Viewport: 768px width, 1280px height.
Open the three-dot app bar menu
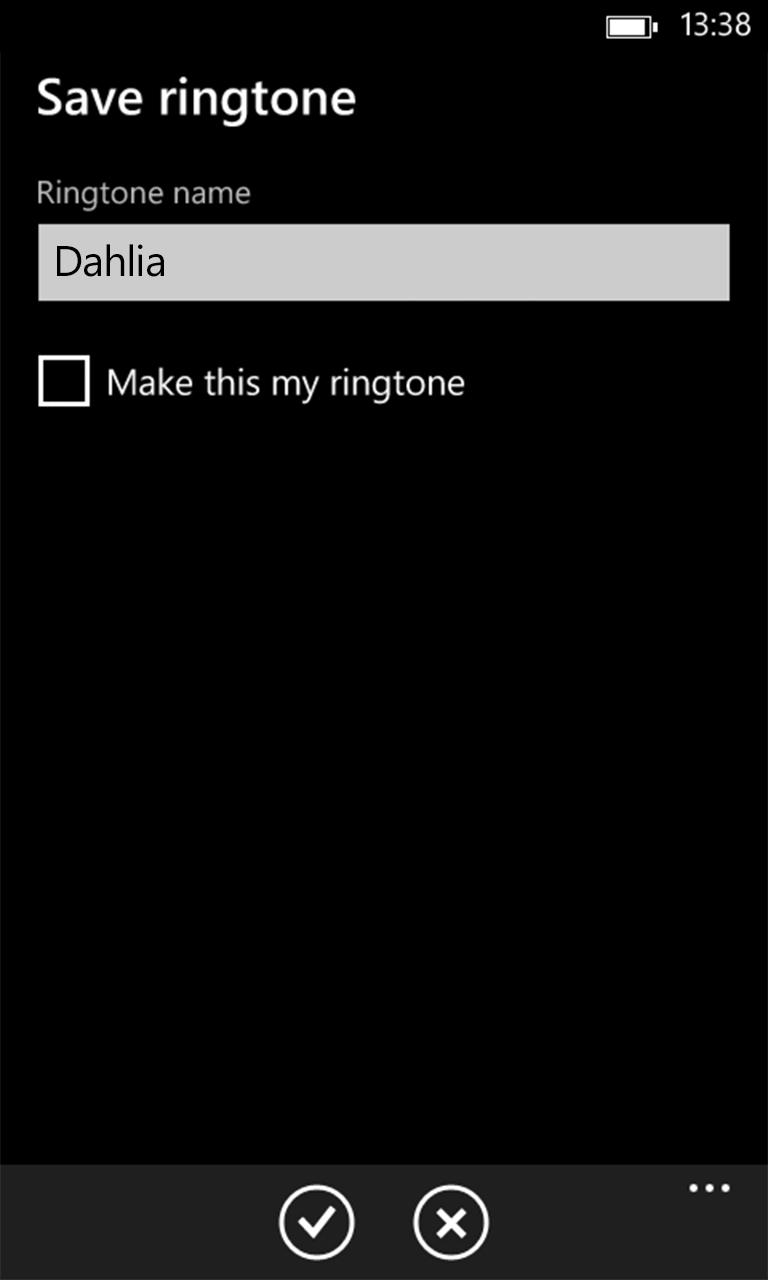click(709, 1189)
